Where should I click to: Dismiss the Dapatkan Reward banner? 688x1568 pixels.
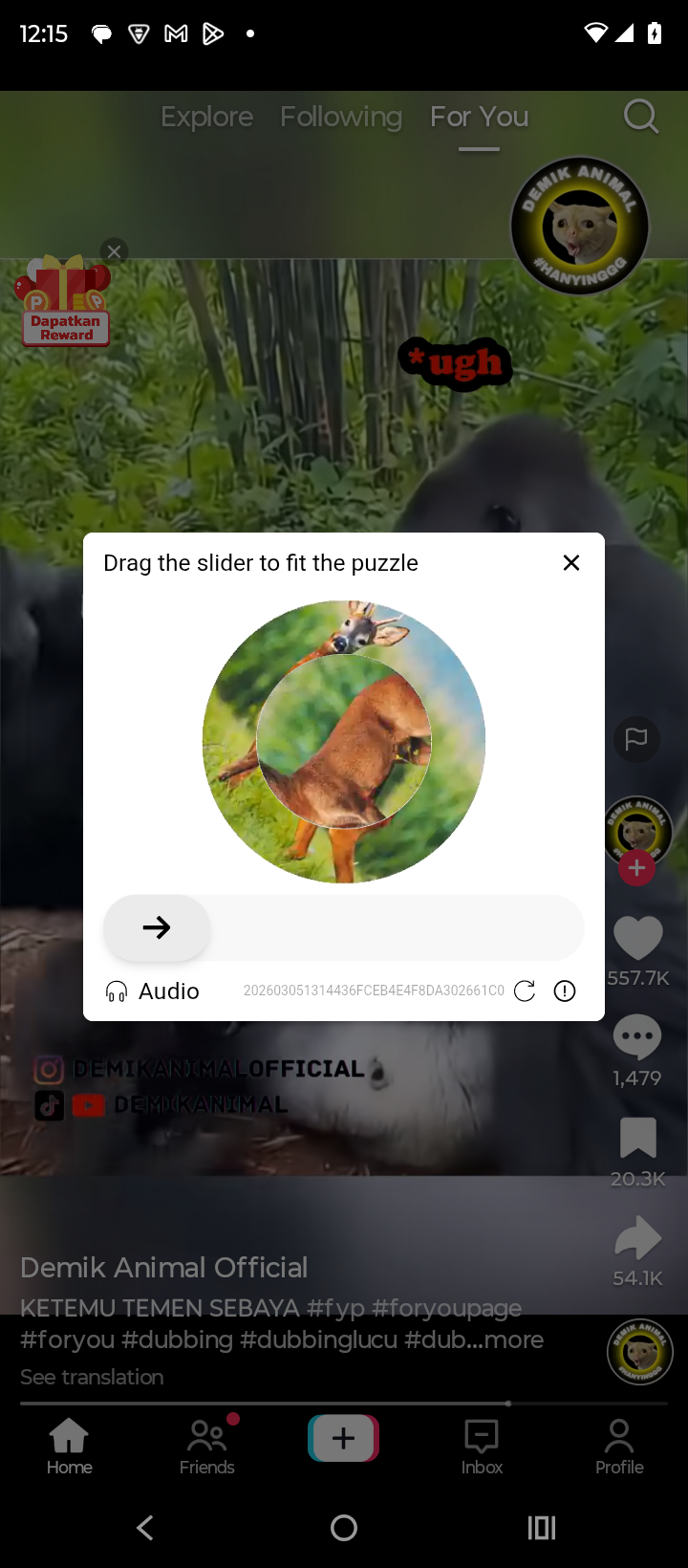114,251
